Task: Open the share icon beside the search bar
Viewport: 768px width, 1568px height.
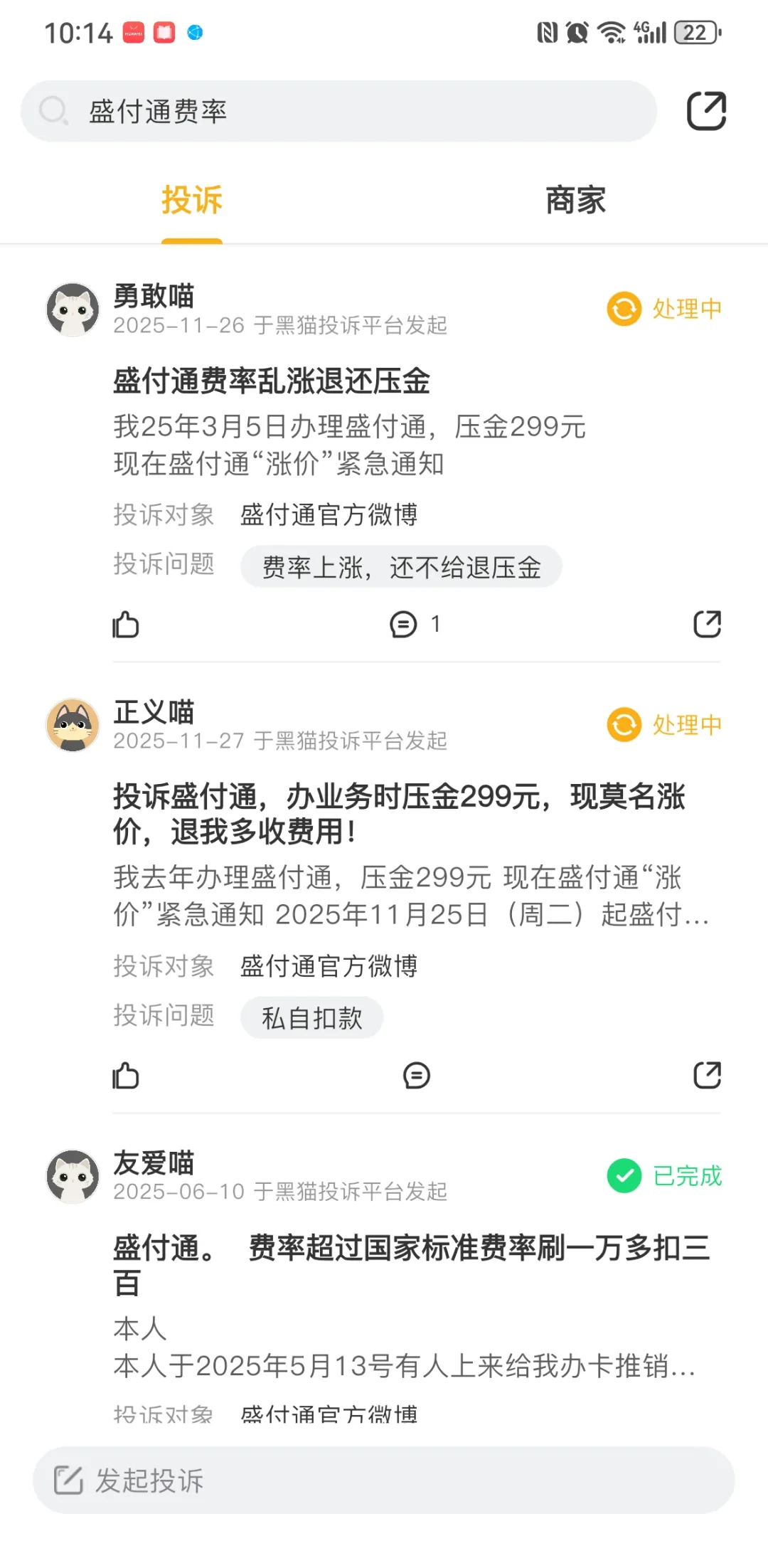Action: [x=706, y=110]
